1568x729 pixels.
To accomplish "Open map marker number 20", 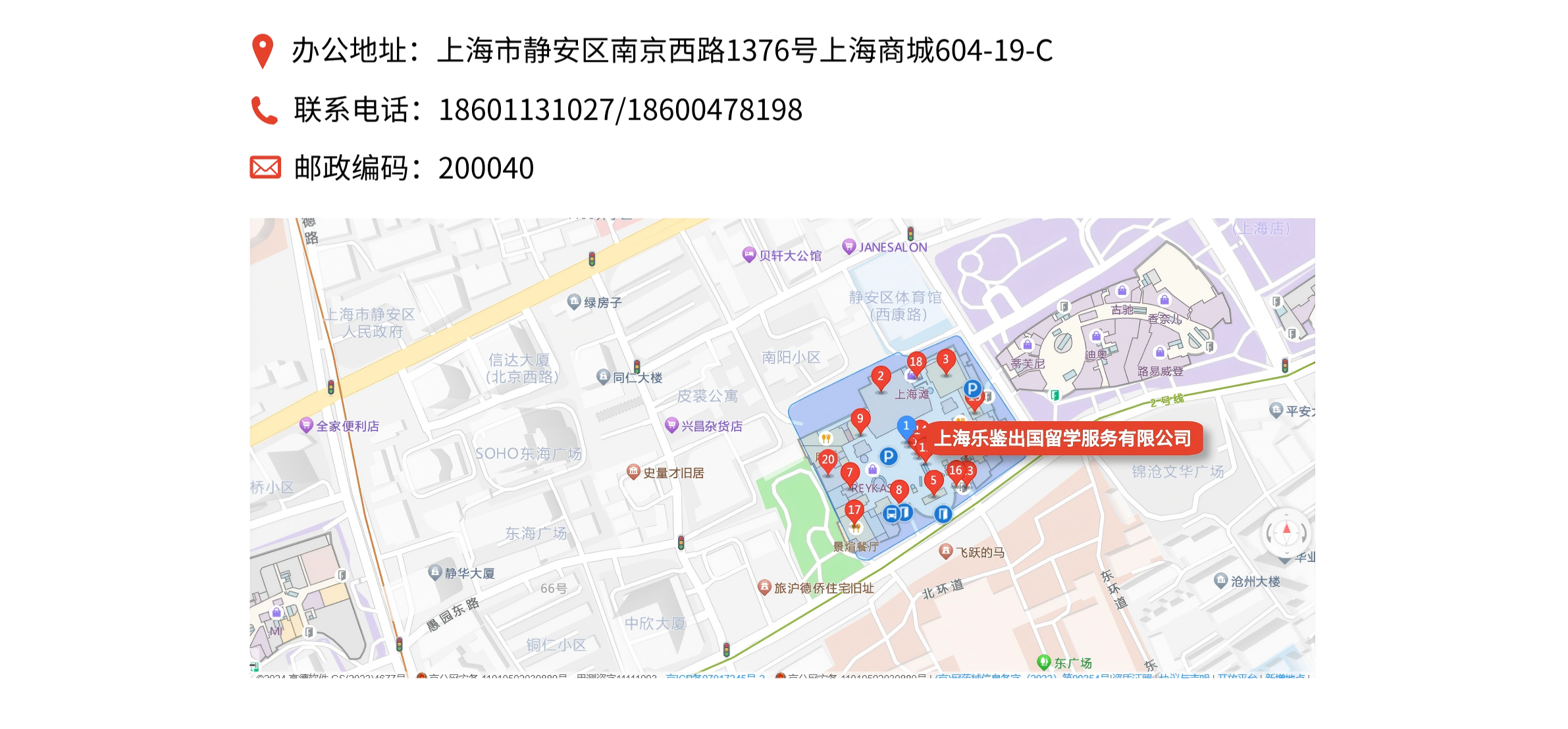I will pyautogui.click(x=827, y=460).
